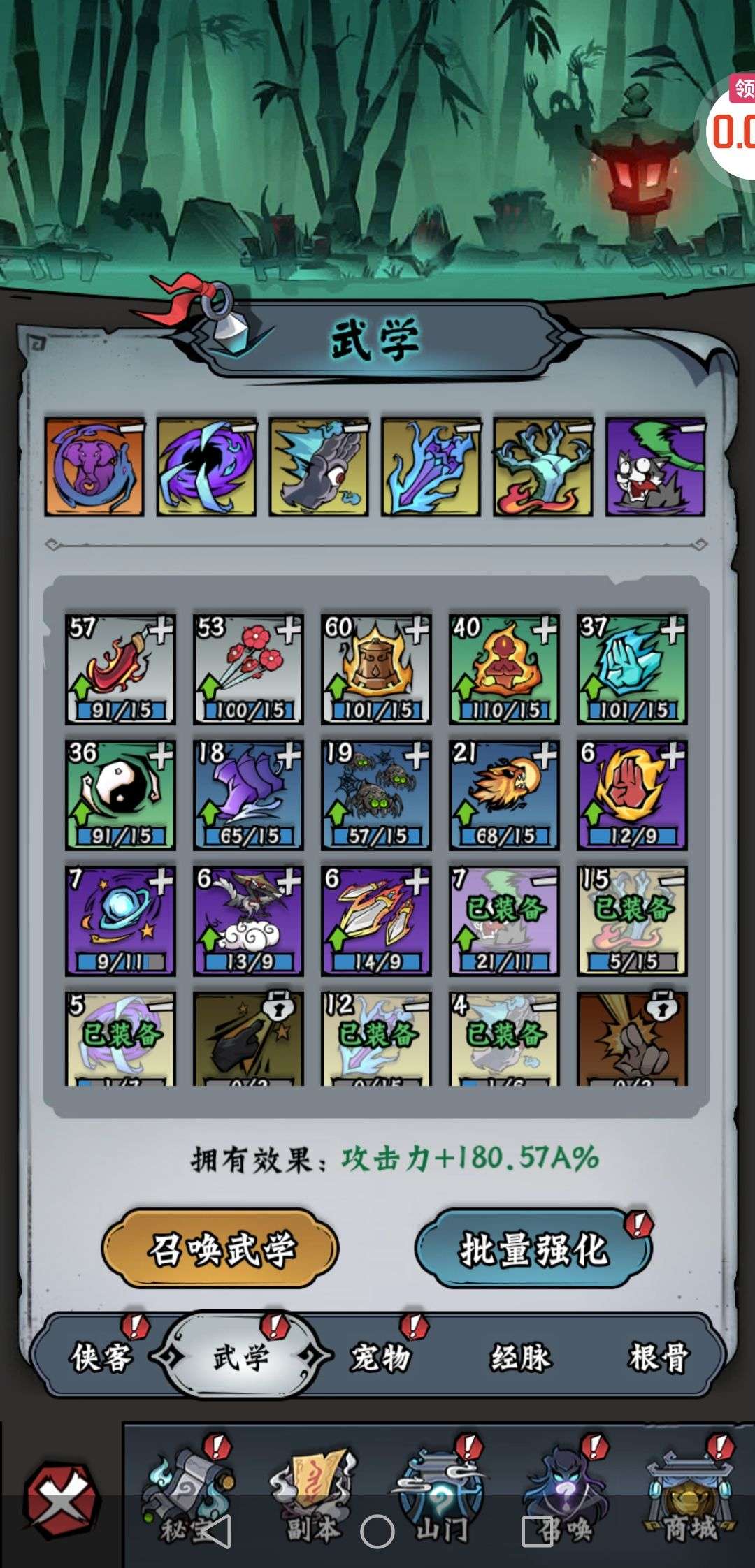The image size is (755, 1568).
Task: Open the 经脉 tab
Action: [520, 1357]
